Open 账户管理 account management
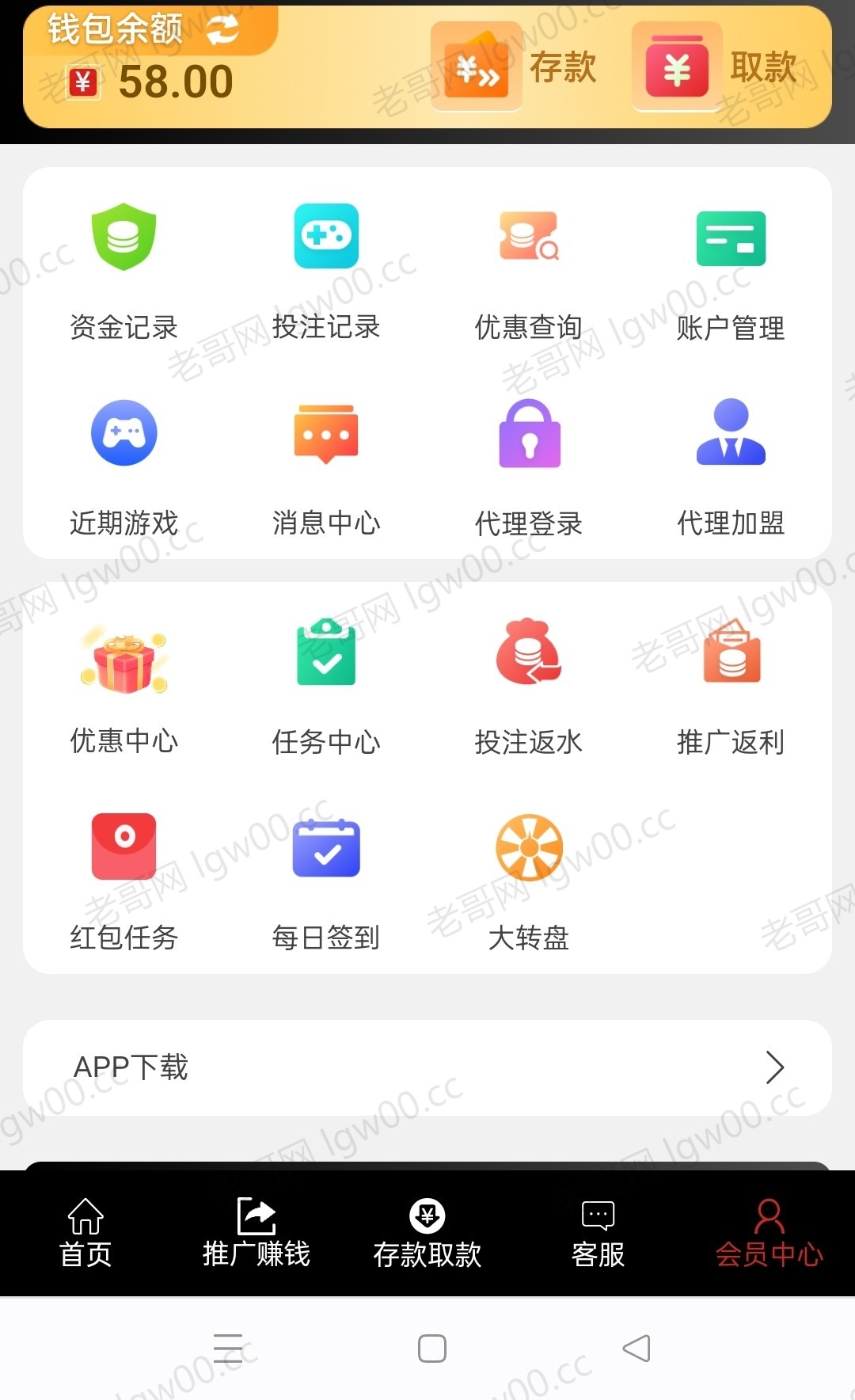855x1400 pixels. click(731, 269)
